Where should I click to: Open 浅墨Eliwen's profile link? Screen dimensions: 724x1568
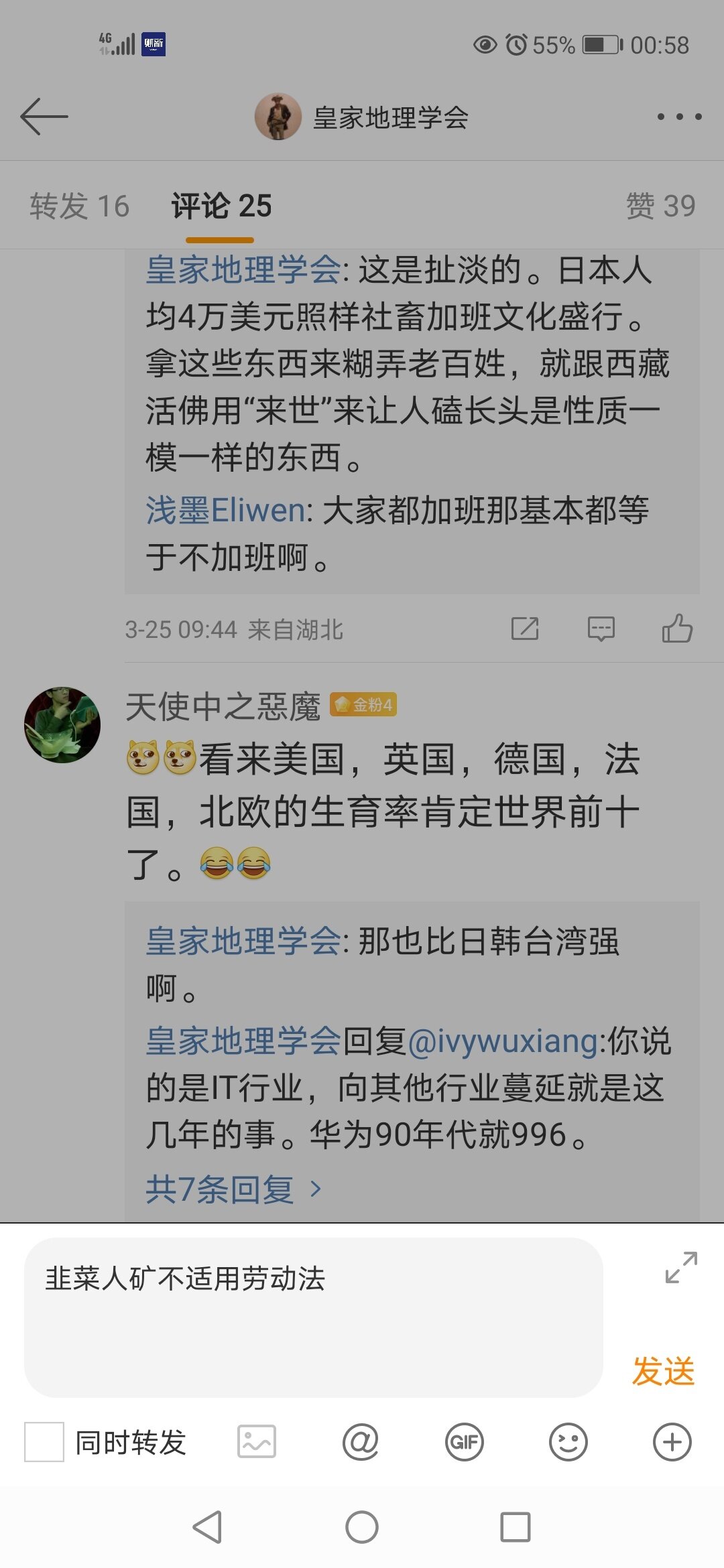pyautogui.click(x=225, y=511)
